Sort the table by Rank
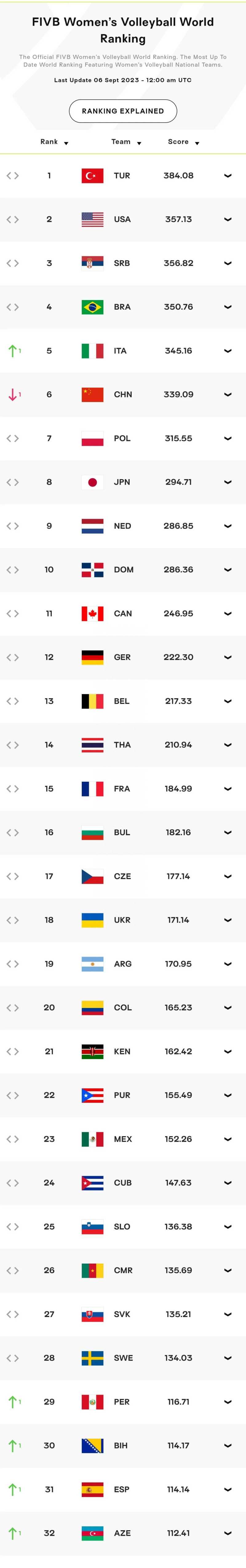 click(x=54, y=142)
